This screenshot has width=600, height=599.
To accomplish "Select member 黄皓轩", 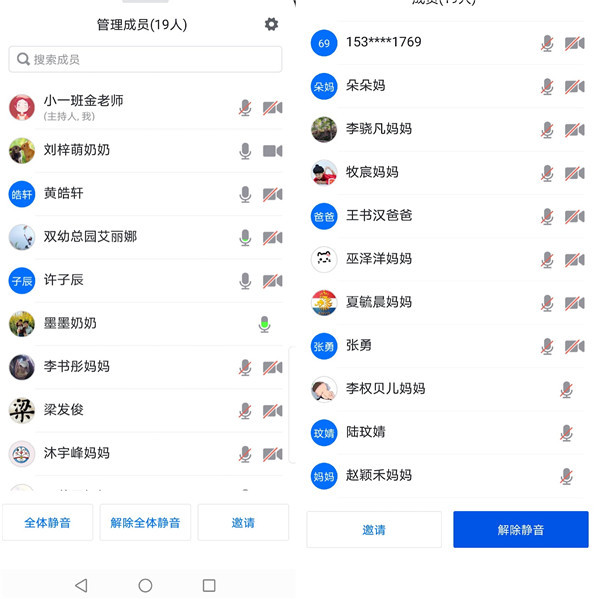I will coord(120,194).
